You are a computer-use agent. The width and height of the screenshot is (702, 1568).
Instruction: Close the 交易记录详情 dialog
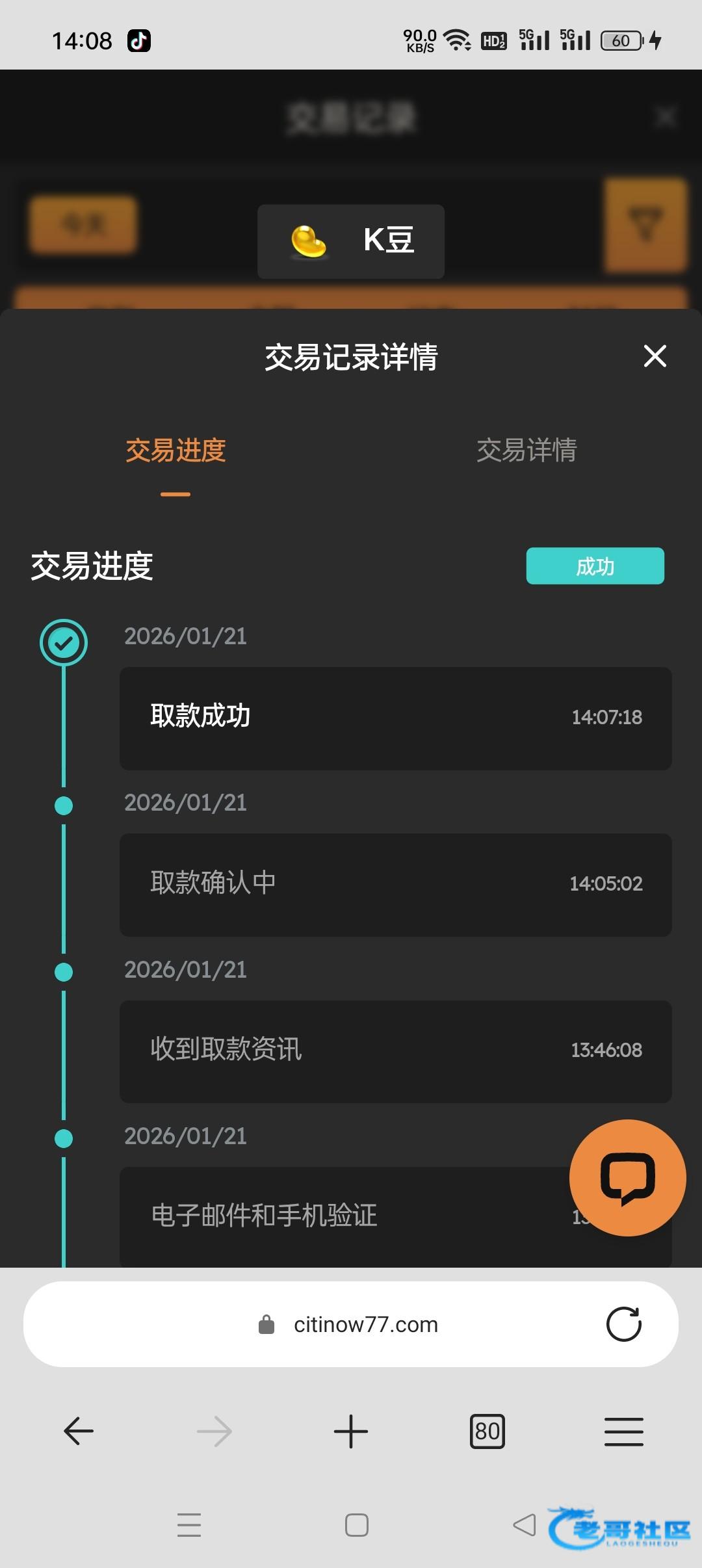click(655, 356)
